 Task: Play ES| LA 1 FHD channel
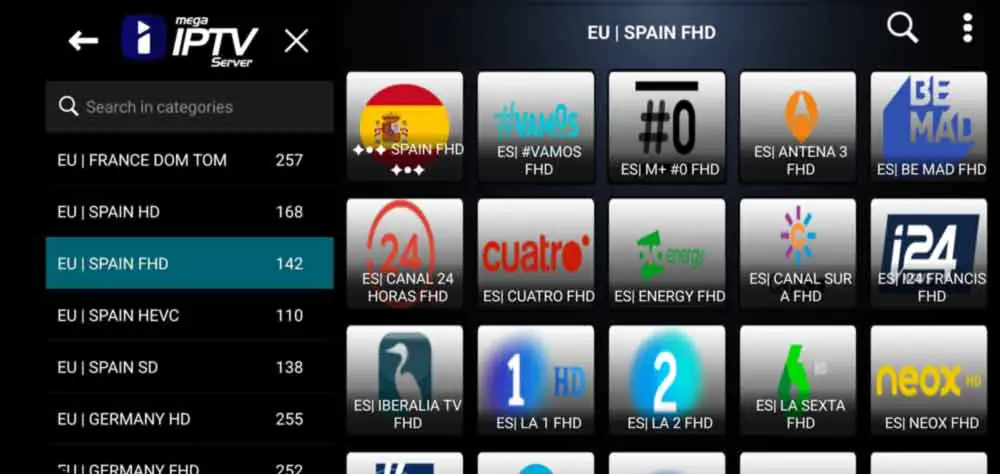point(536,380)
